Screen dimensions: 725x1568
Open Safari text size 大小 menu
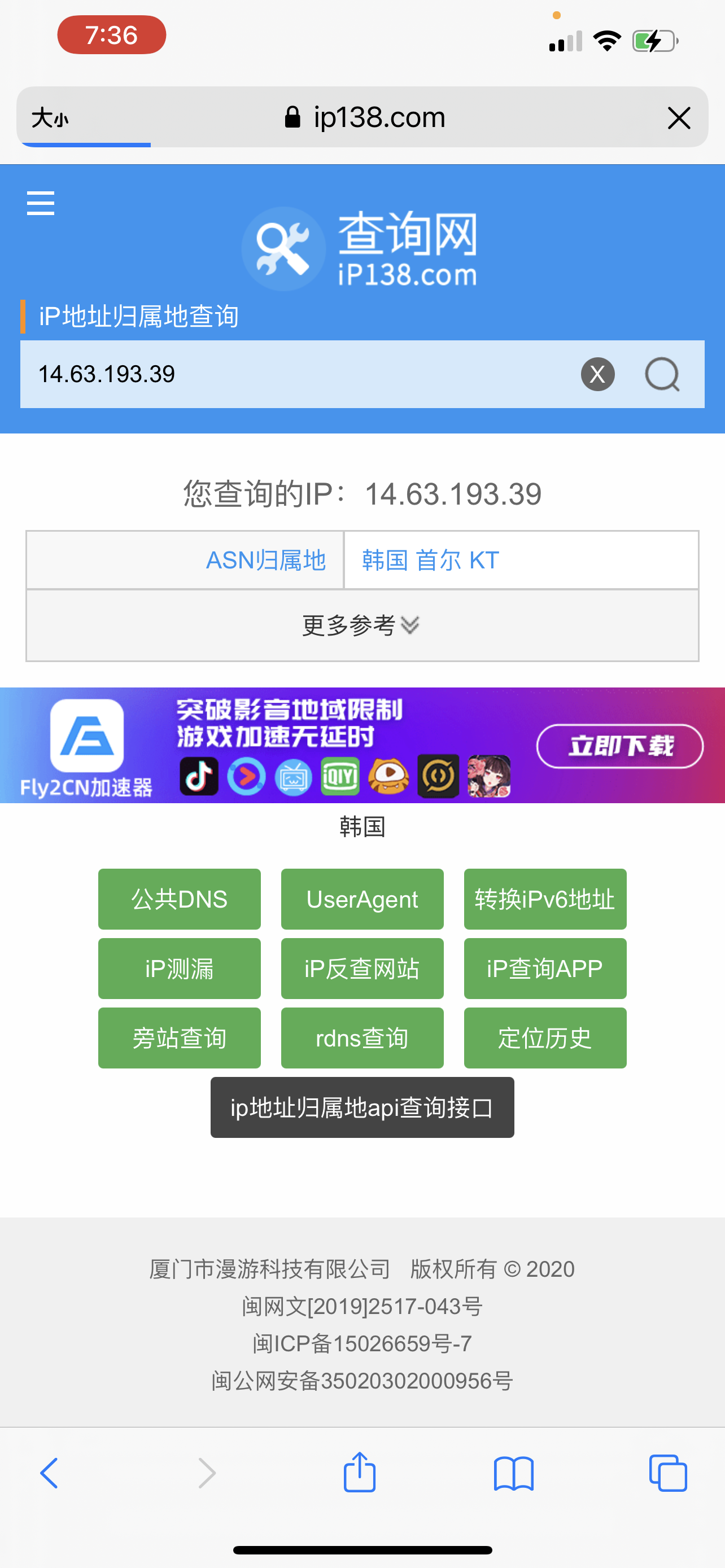click(50, 117)
